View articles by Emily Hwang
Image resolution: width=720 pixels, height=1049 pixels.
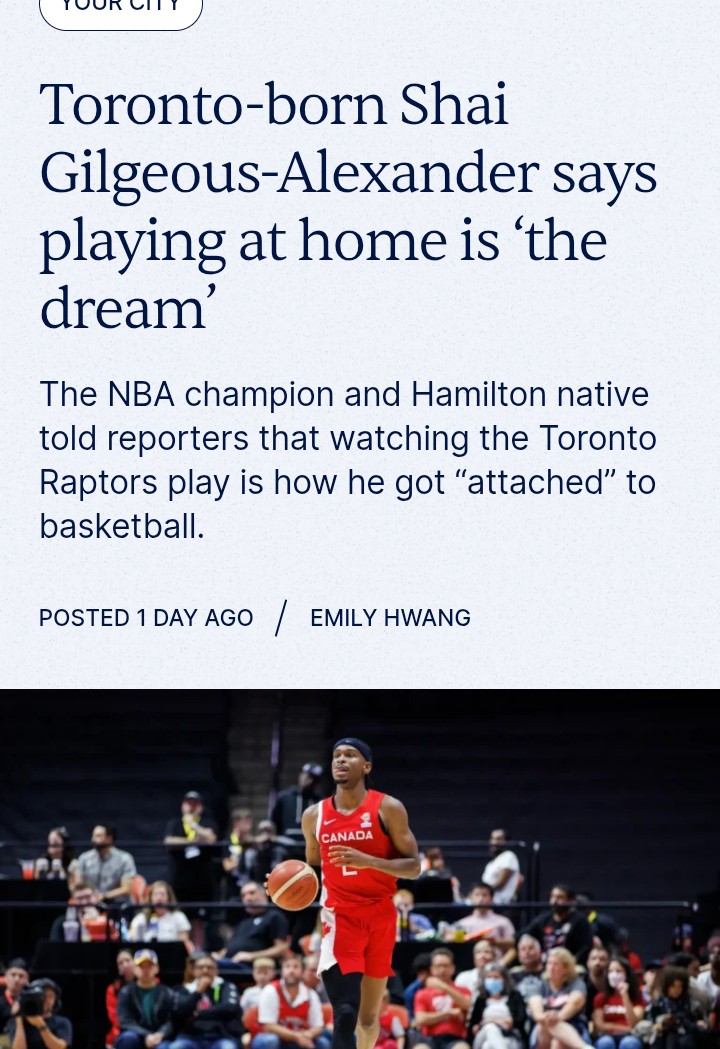[390, 618]
